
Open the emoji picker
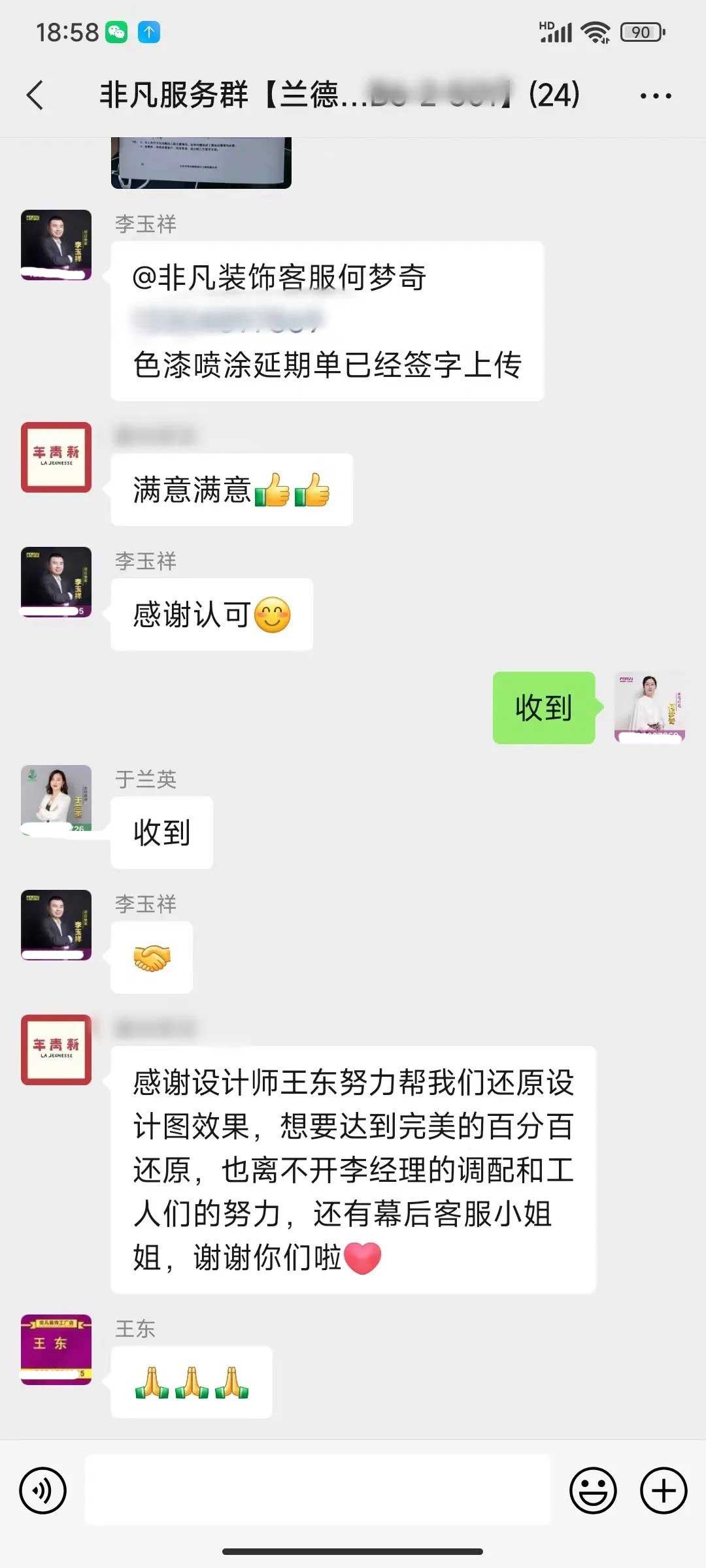[593, 1490]
